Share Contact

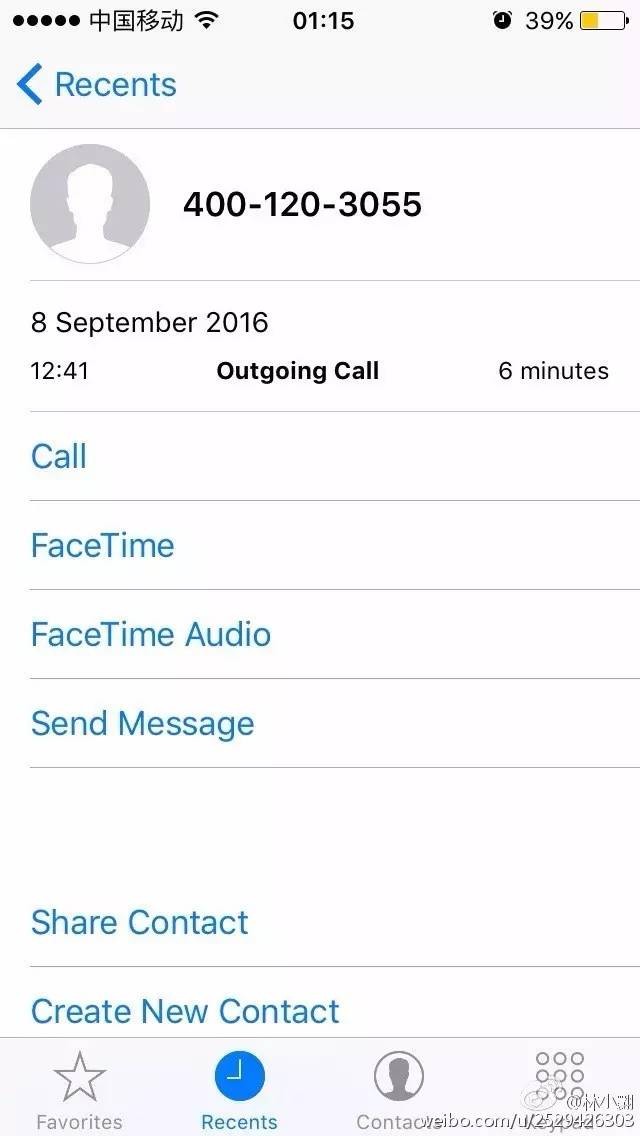pyautogui.click(x=139, y=922)
